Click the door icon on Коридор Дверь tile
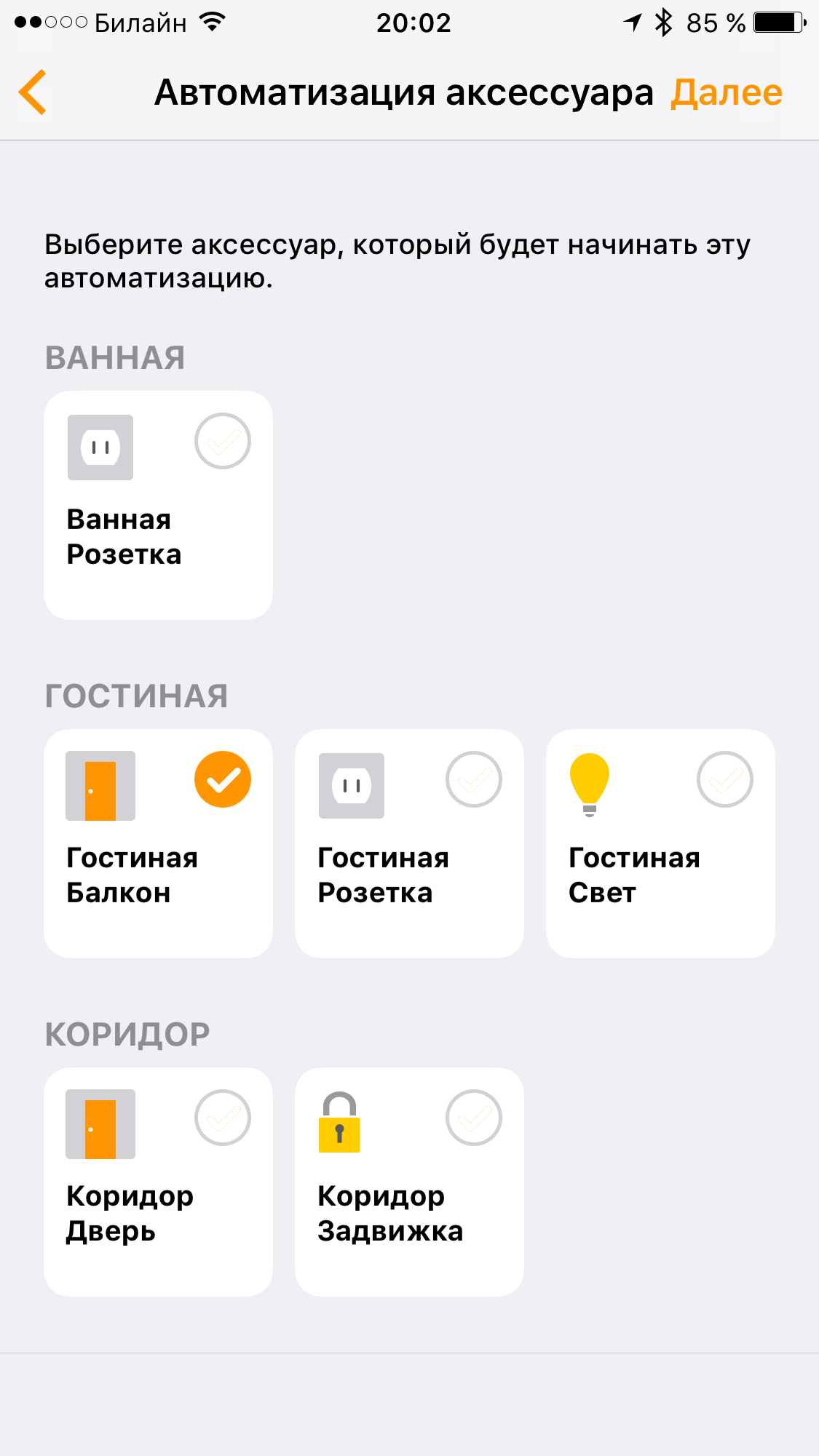This screenshot has width=819, height=1456. pos(100,1124)
